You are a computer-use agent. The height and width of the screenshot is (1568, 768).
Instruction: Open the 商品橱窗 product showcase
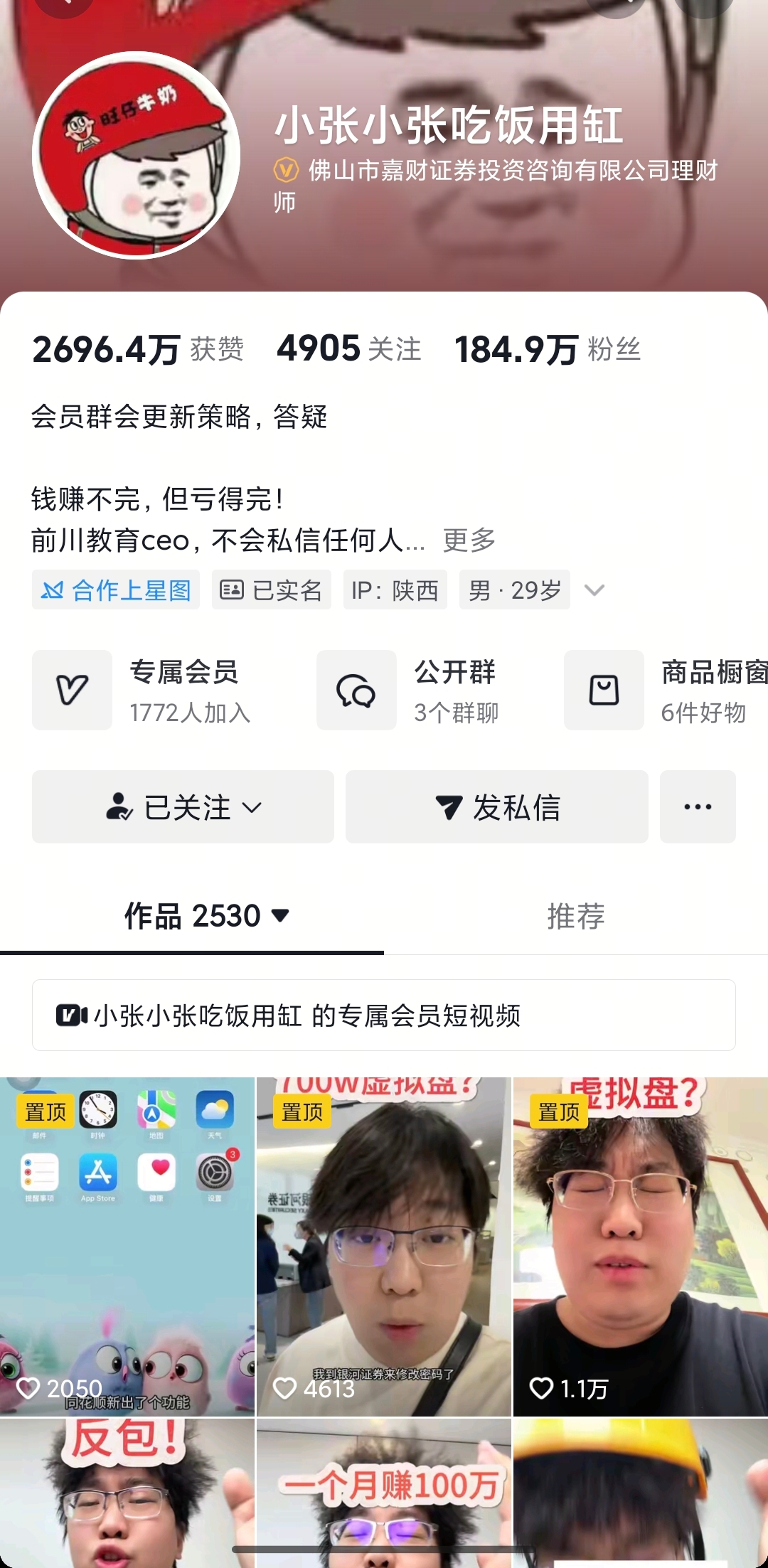pyautogui.click(x=665, y=690)
